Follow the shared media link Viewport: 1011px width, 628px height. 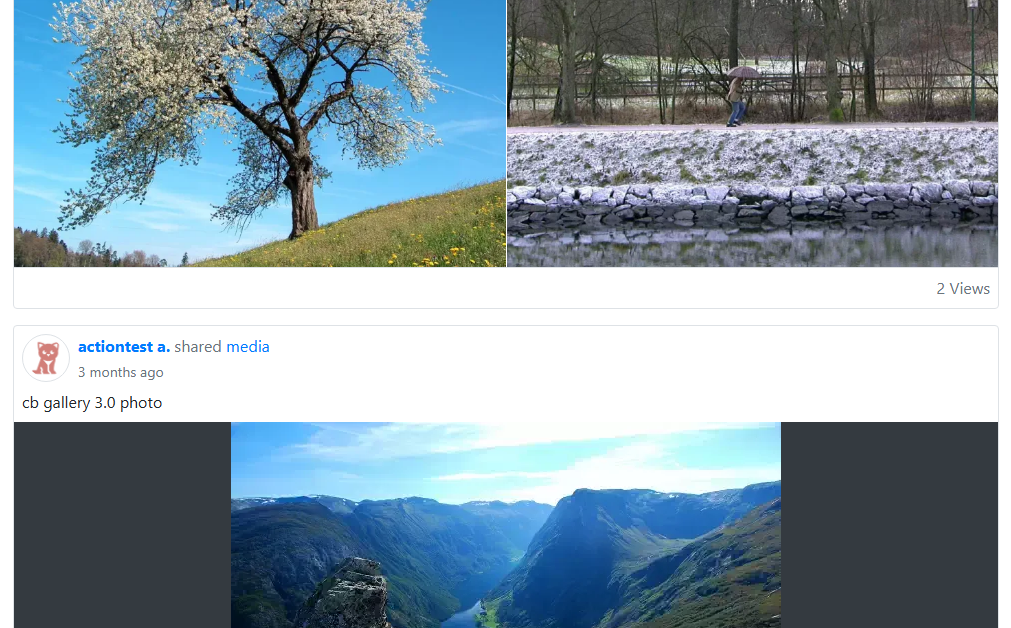tap(248, 347)
